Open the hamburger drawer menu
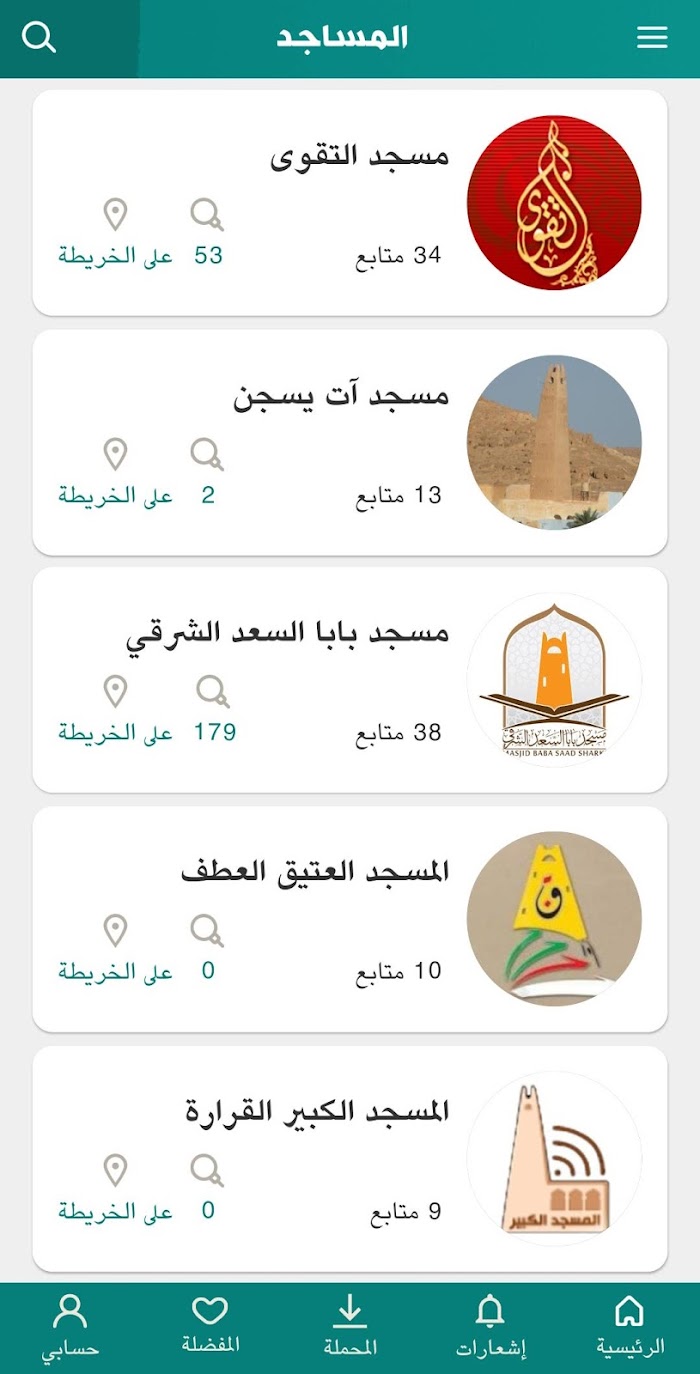700x1374 pixels. 652,38
